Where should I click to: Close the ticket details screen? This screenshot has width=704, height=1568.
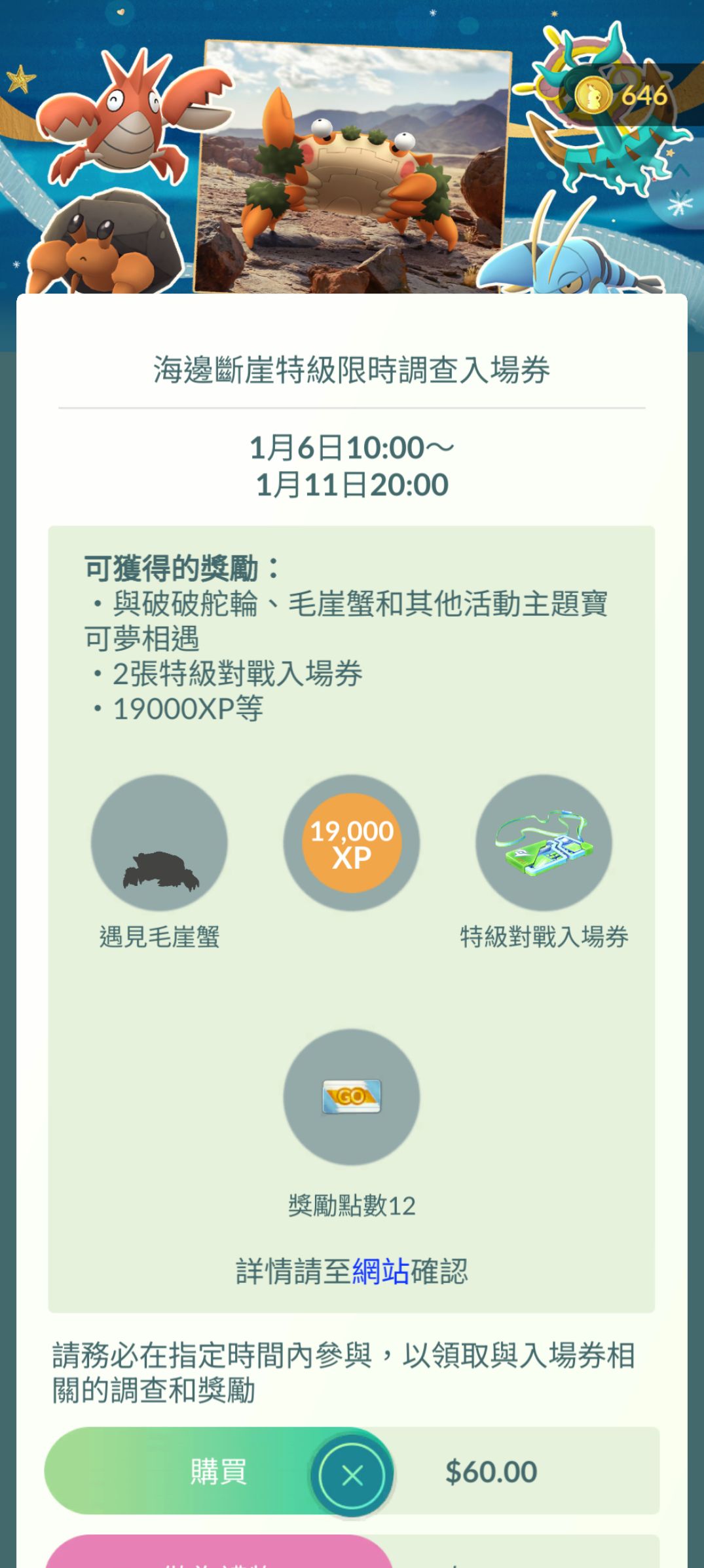[352, 1476]
